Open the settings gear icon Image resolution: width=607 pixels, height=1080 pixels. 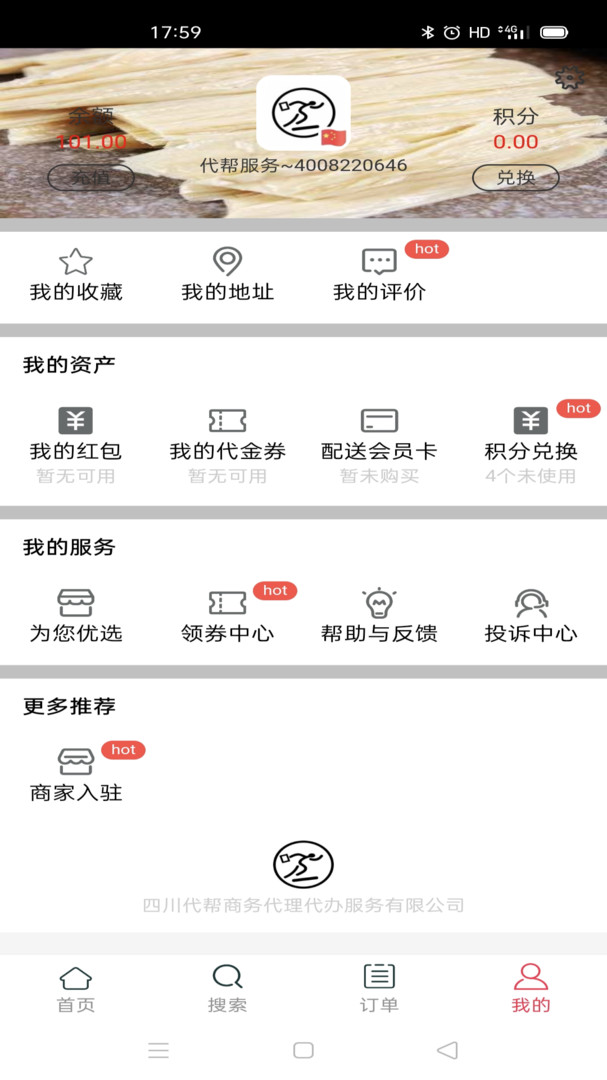[568, 79]
